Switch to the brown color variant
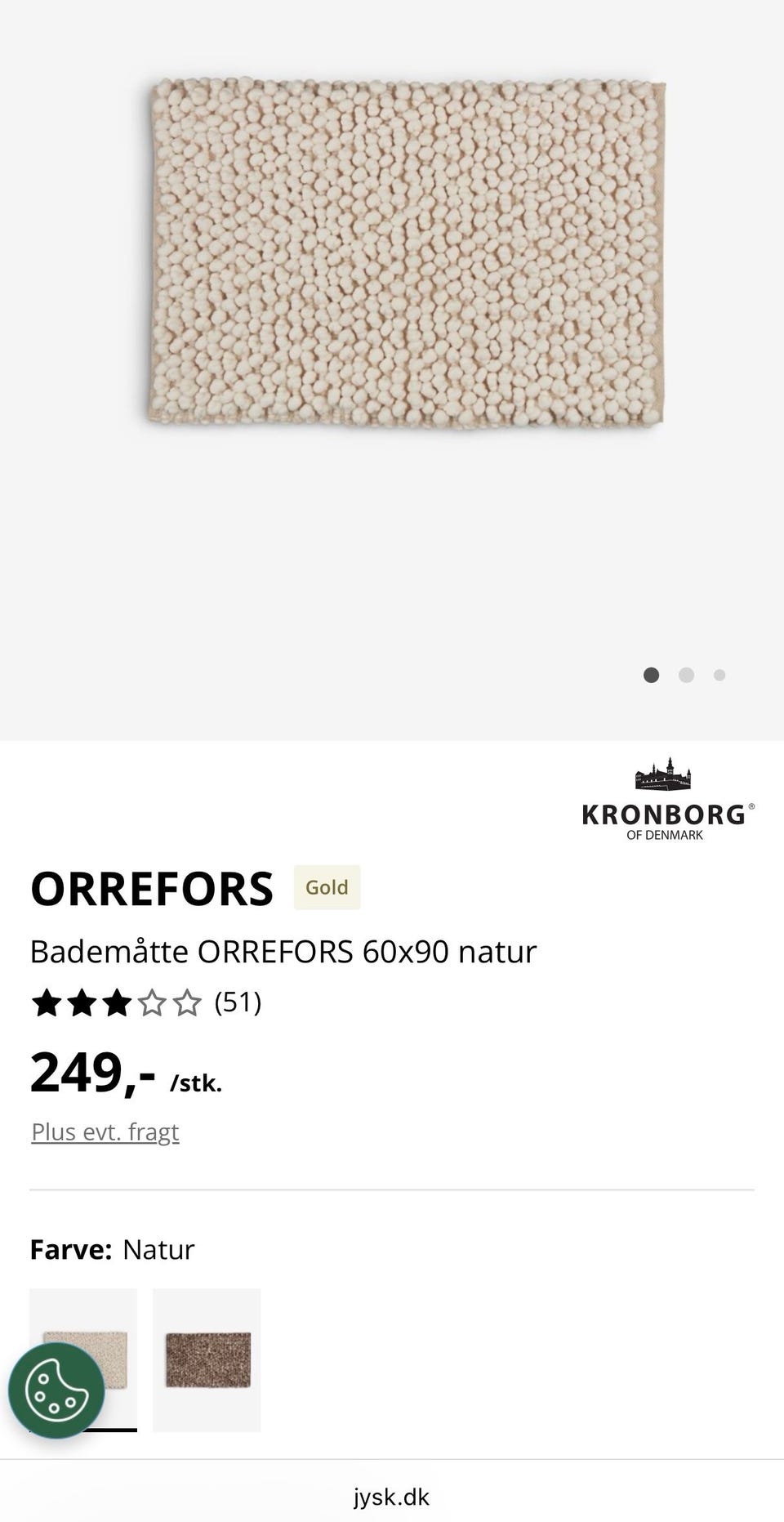784x1522 pixels. click(207, 1358)
